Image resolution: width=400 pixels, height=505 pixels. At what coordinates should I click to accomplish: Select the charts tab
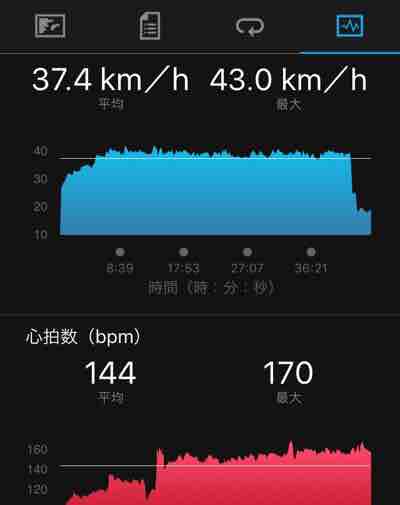349,25
